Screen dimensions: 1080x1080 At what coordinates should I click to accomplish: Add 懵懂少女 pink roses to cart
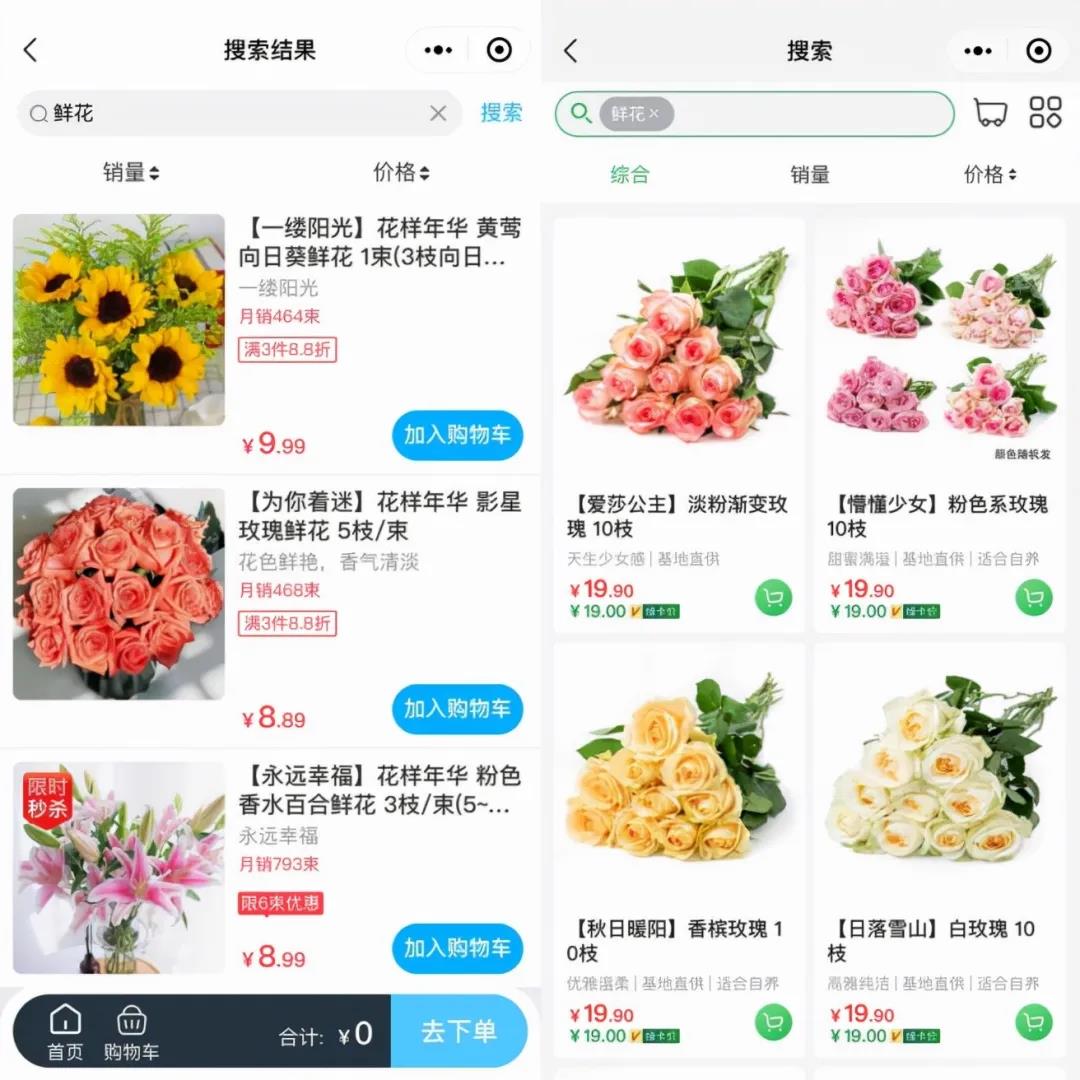click(x=1034, y=598)
